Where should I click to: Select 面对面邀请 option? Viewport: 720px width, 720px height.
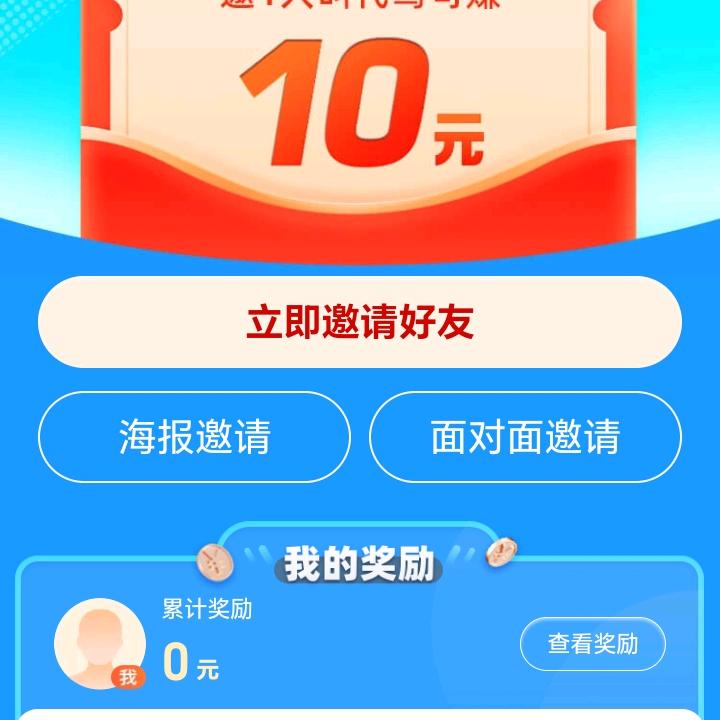click(x=525, y=437)
